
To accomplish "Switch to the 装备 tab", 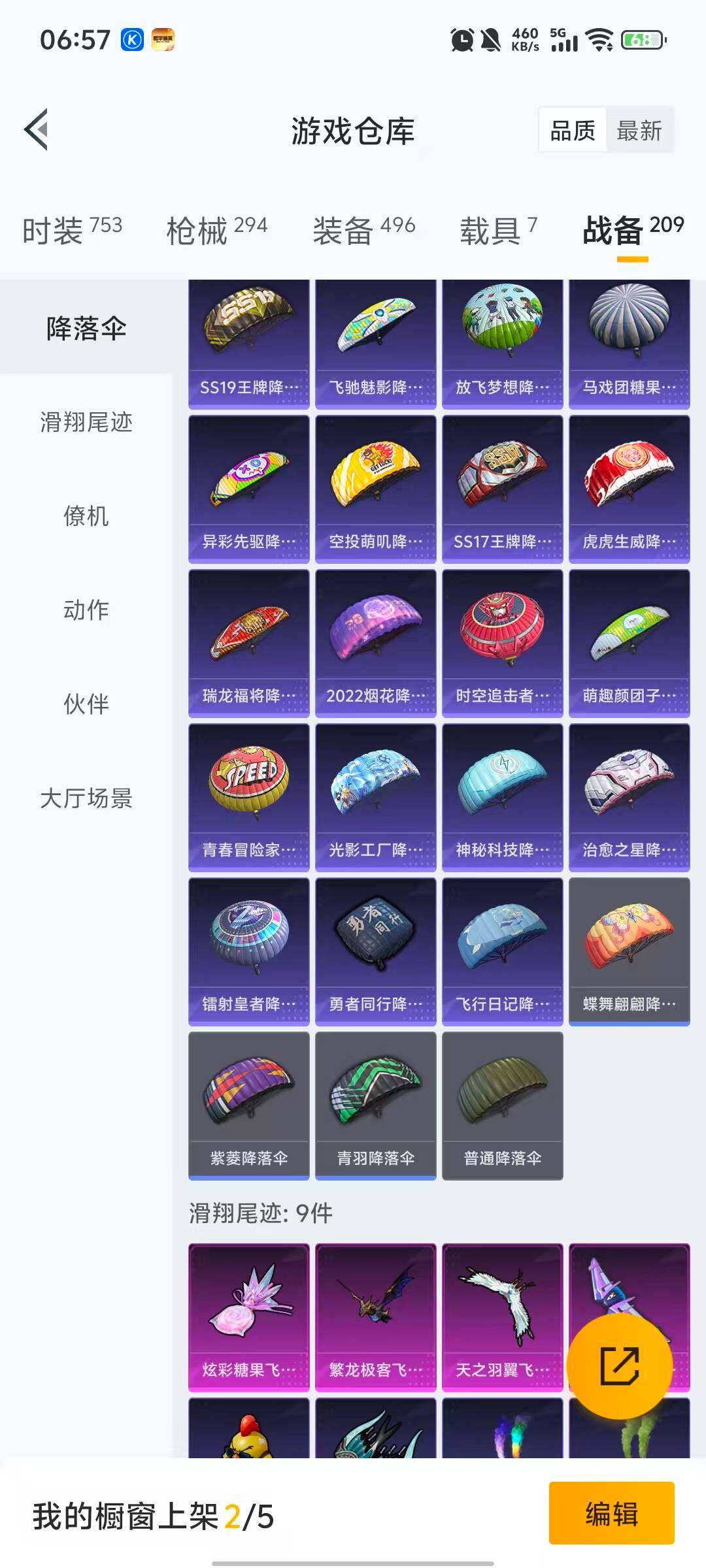I will 363,230.
